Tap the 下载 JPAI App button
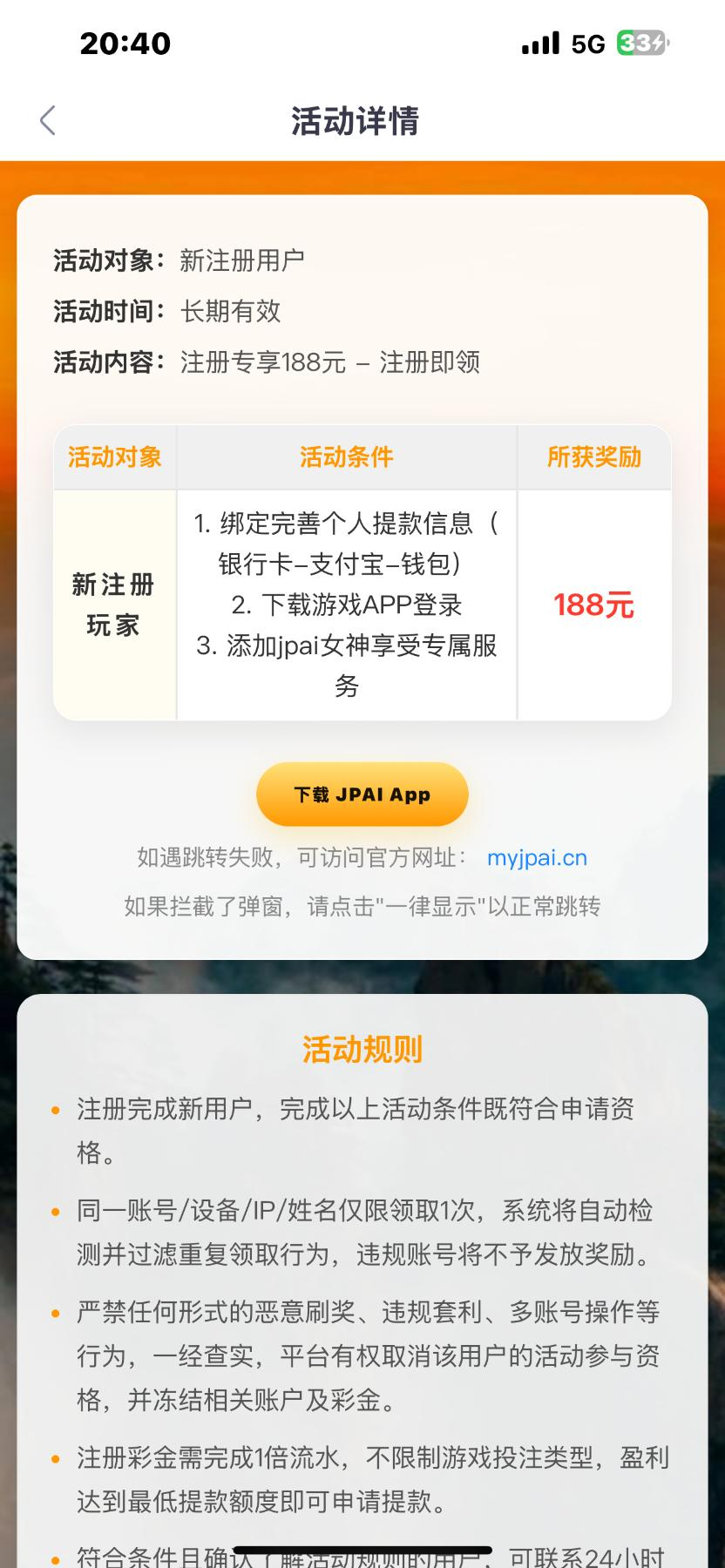725x1568 pixels. [x=362, y=794]
